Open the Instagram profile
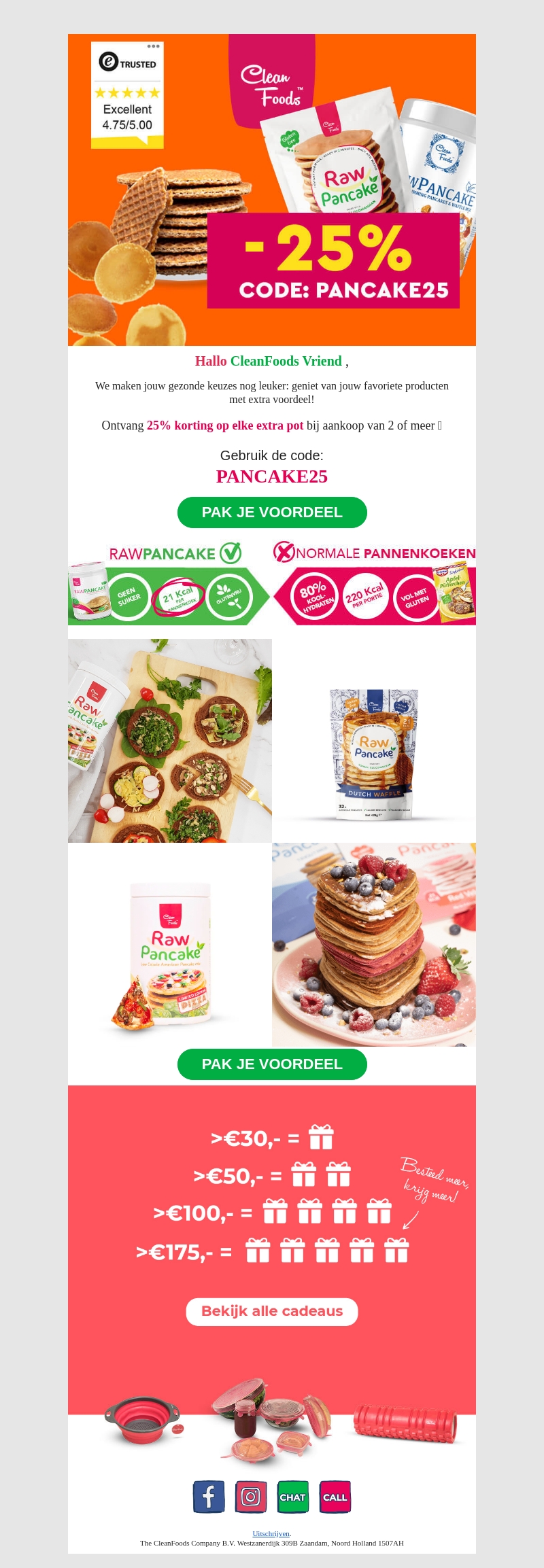The width and height of the screenshot is (544, 1568). point(251,1497)
